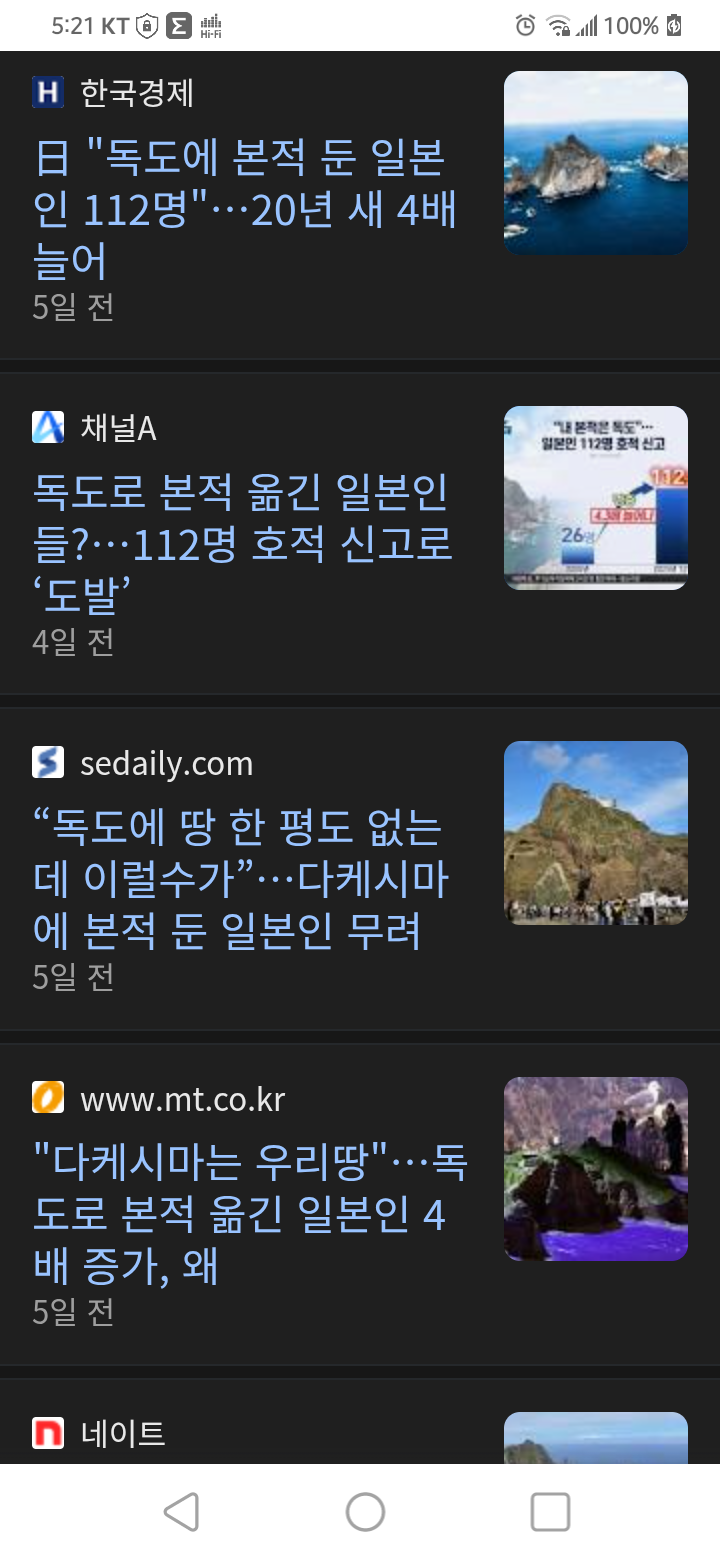Tap the mountain thumbnail beside sedaily article
Viewport: 720px width, 1560px height.
pos(597,832)
